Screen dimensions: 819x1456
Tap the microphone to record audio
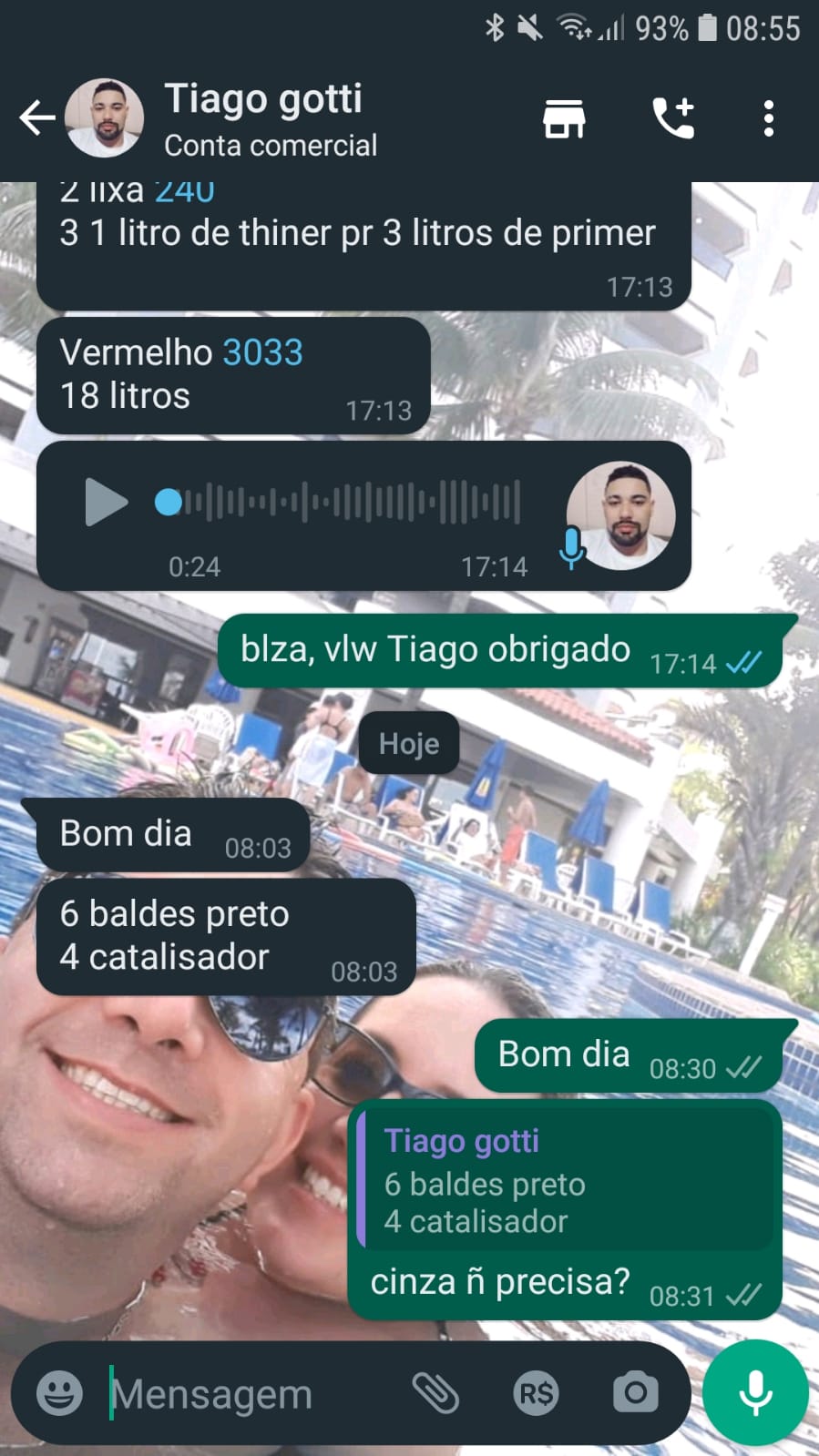point(755,1392)
